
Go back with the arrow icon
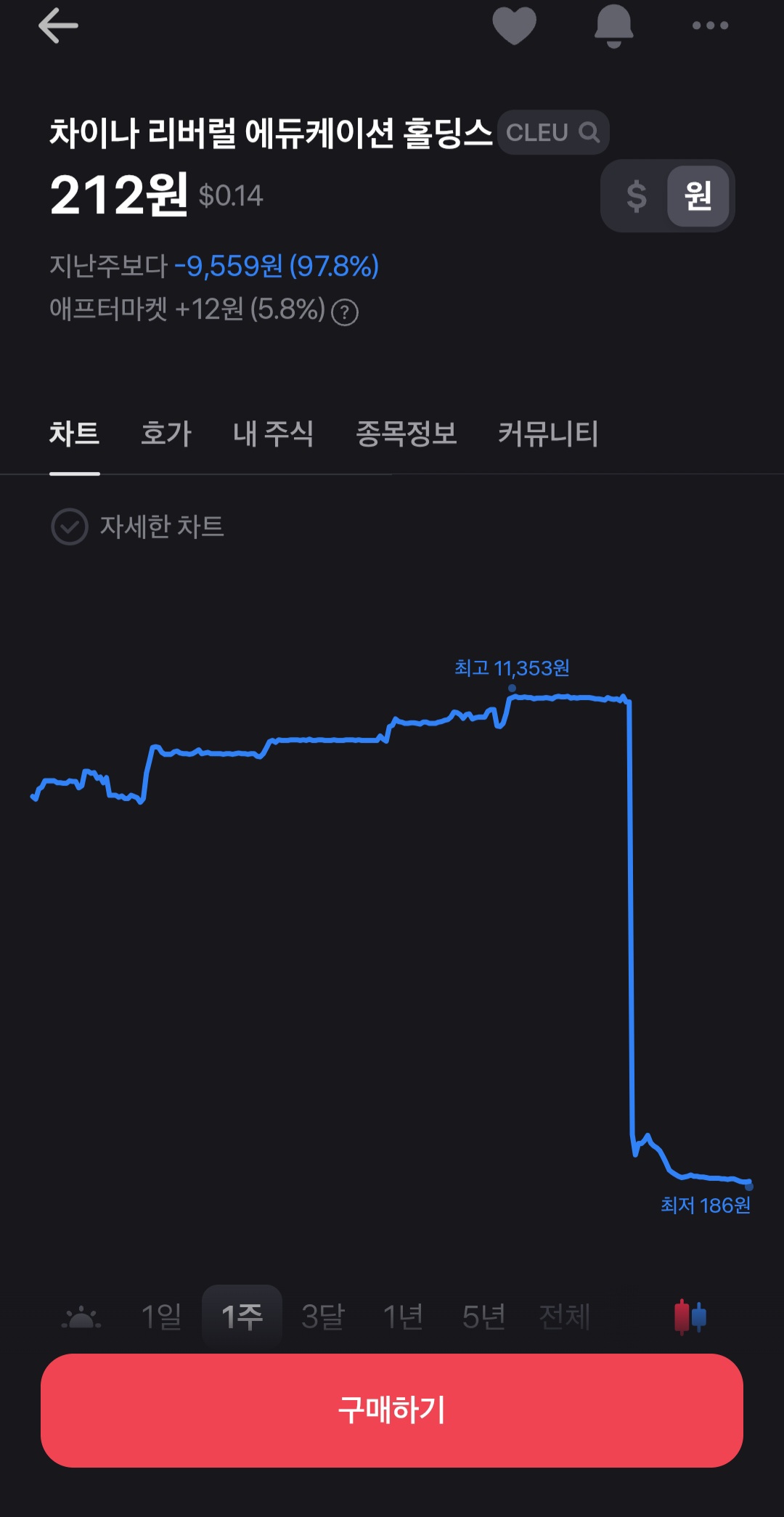click(58, 26)
